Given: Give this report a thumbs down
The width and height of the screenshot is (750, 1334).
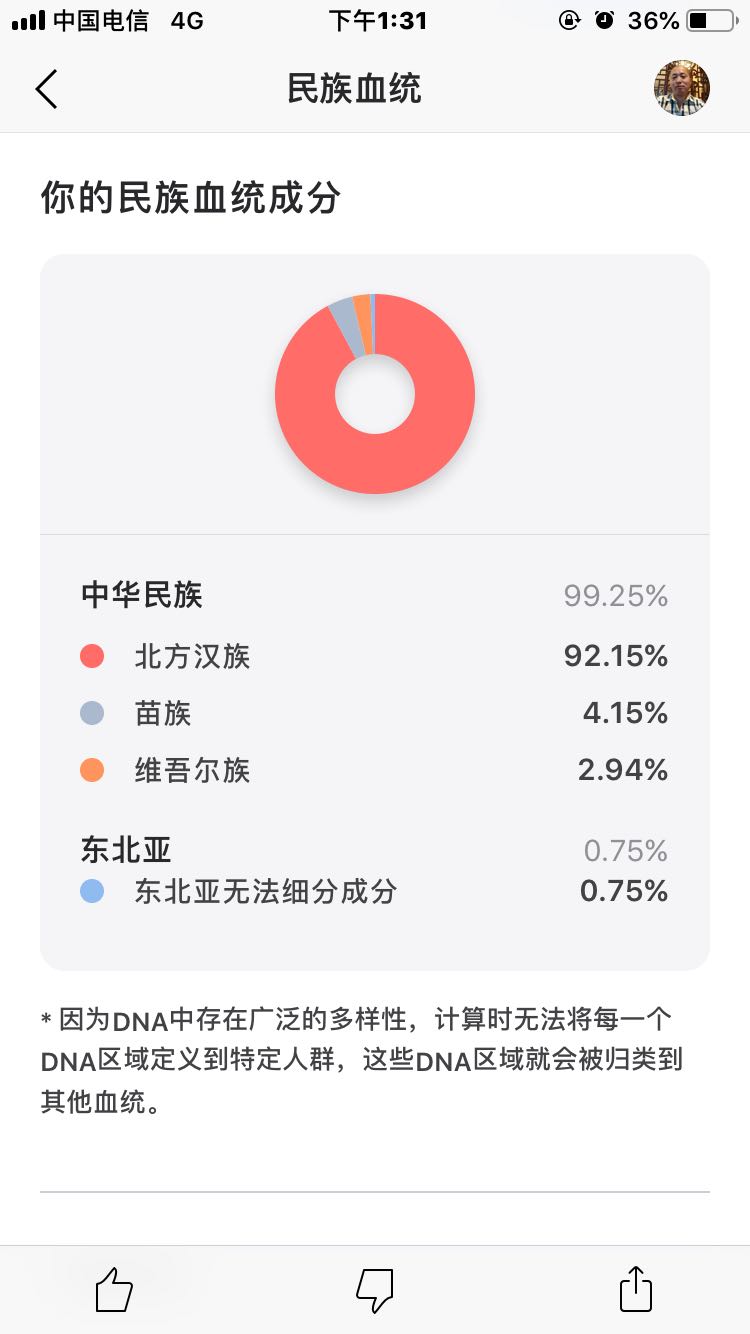Looking at the screenshot, I should pyautogui.click(x=375, y=1289).
